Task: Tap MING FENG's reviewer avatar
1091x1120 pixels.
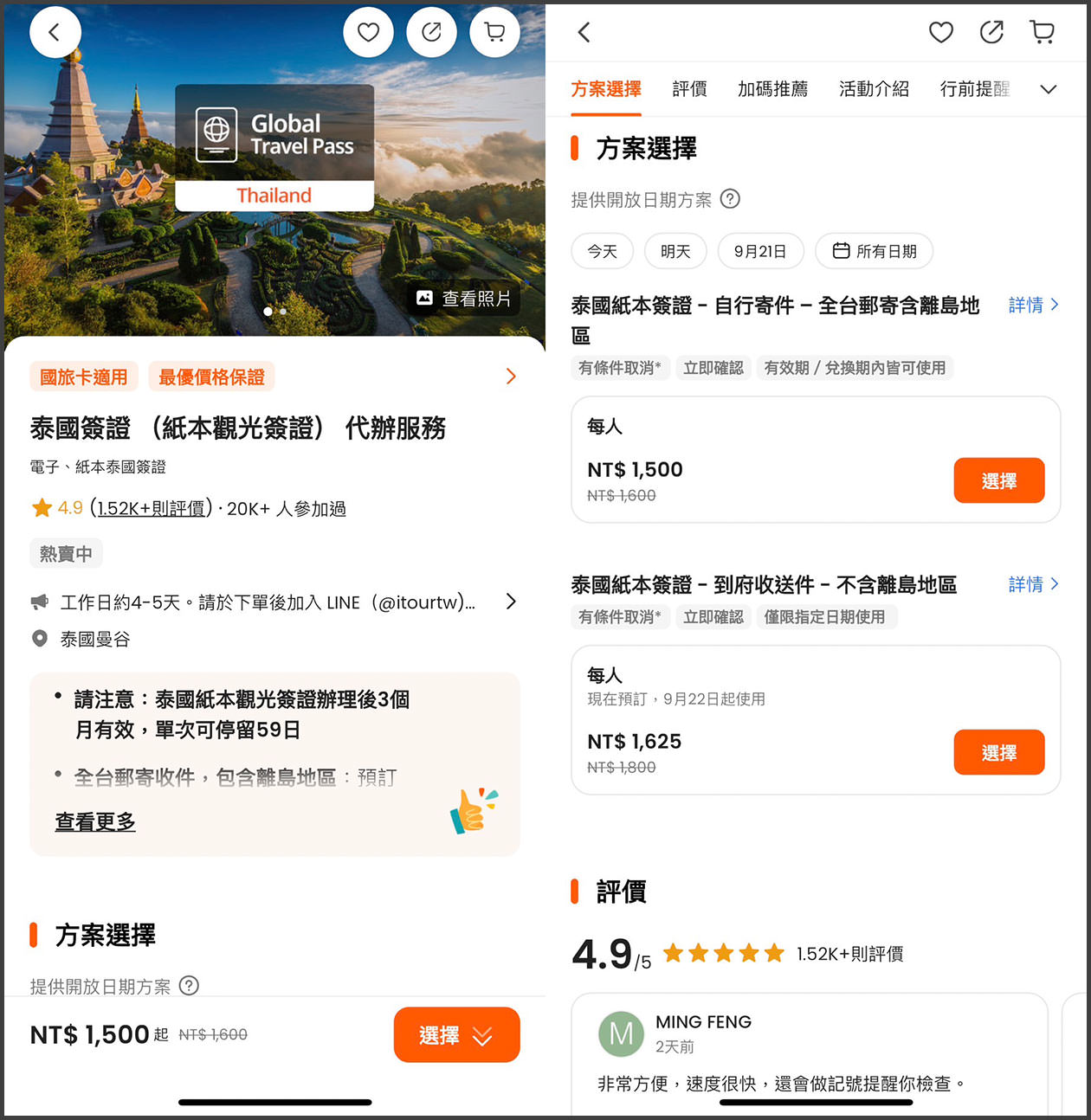Action: point(620,1033)
